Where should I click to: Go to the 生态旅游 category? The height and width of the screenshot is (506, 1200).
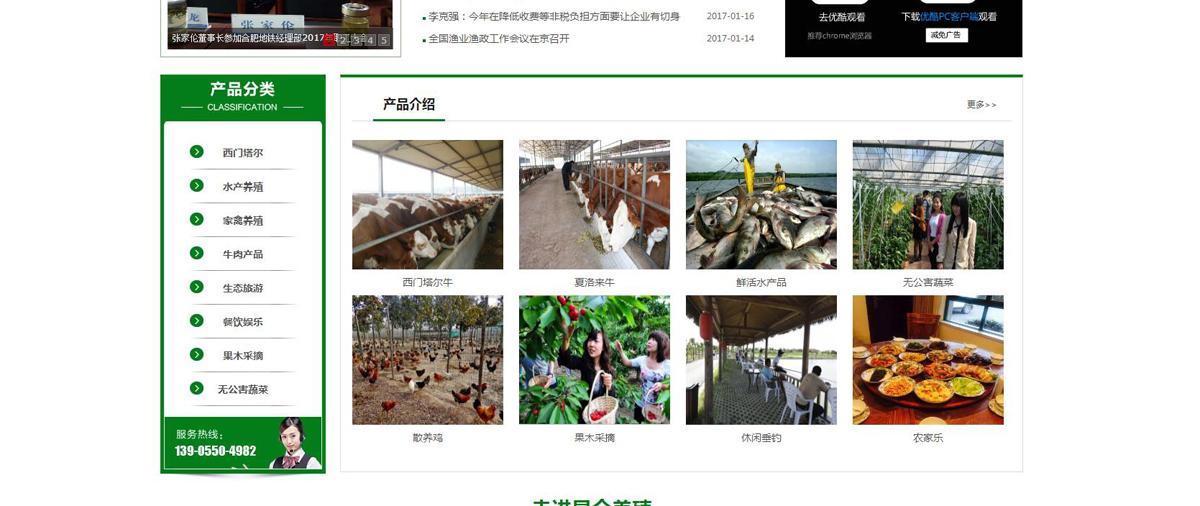click(243, 289)
